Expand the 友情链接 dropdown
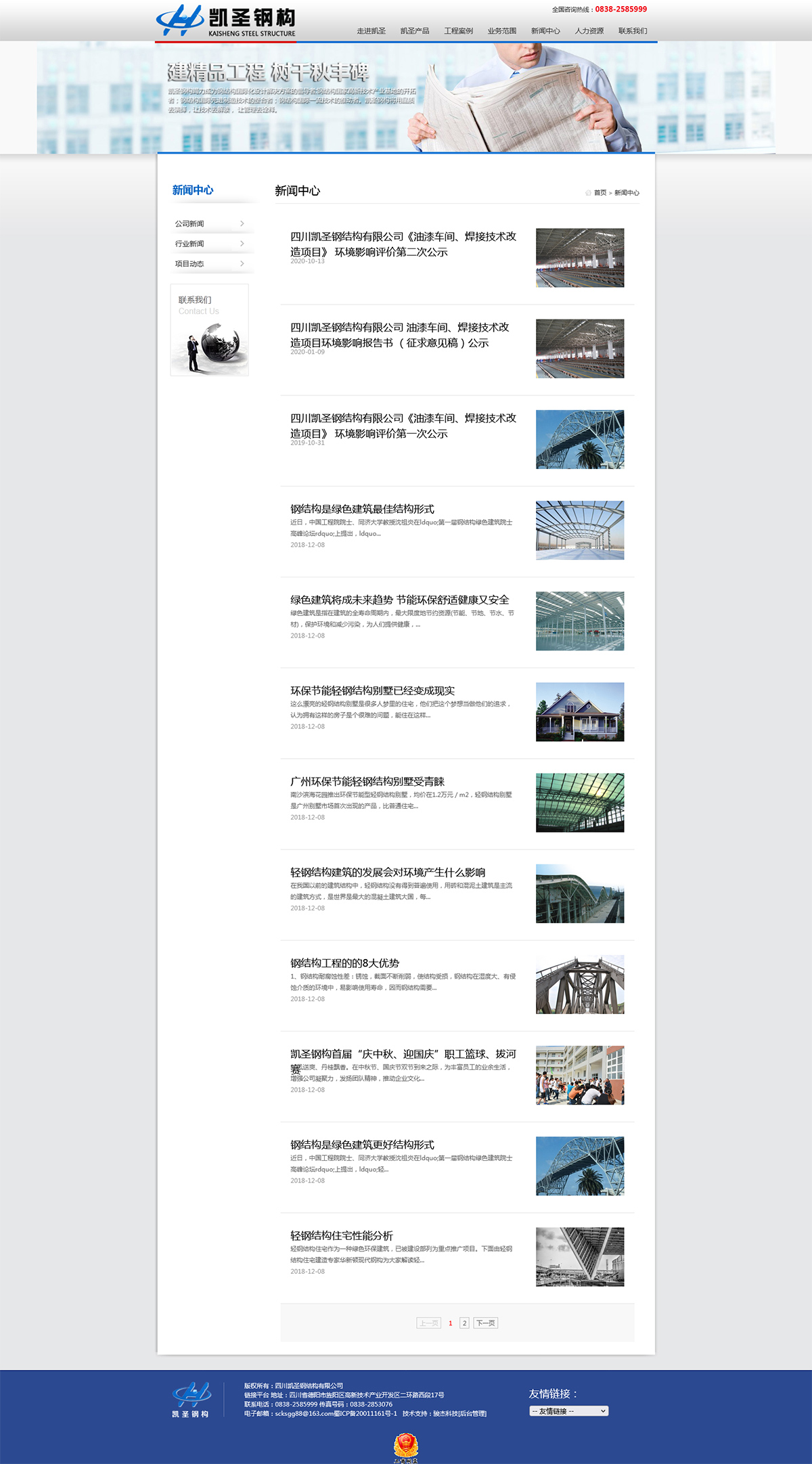 click(x=568, y=1411)
